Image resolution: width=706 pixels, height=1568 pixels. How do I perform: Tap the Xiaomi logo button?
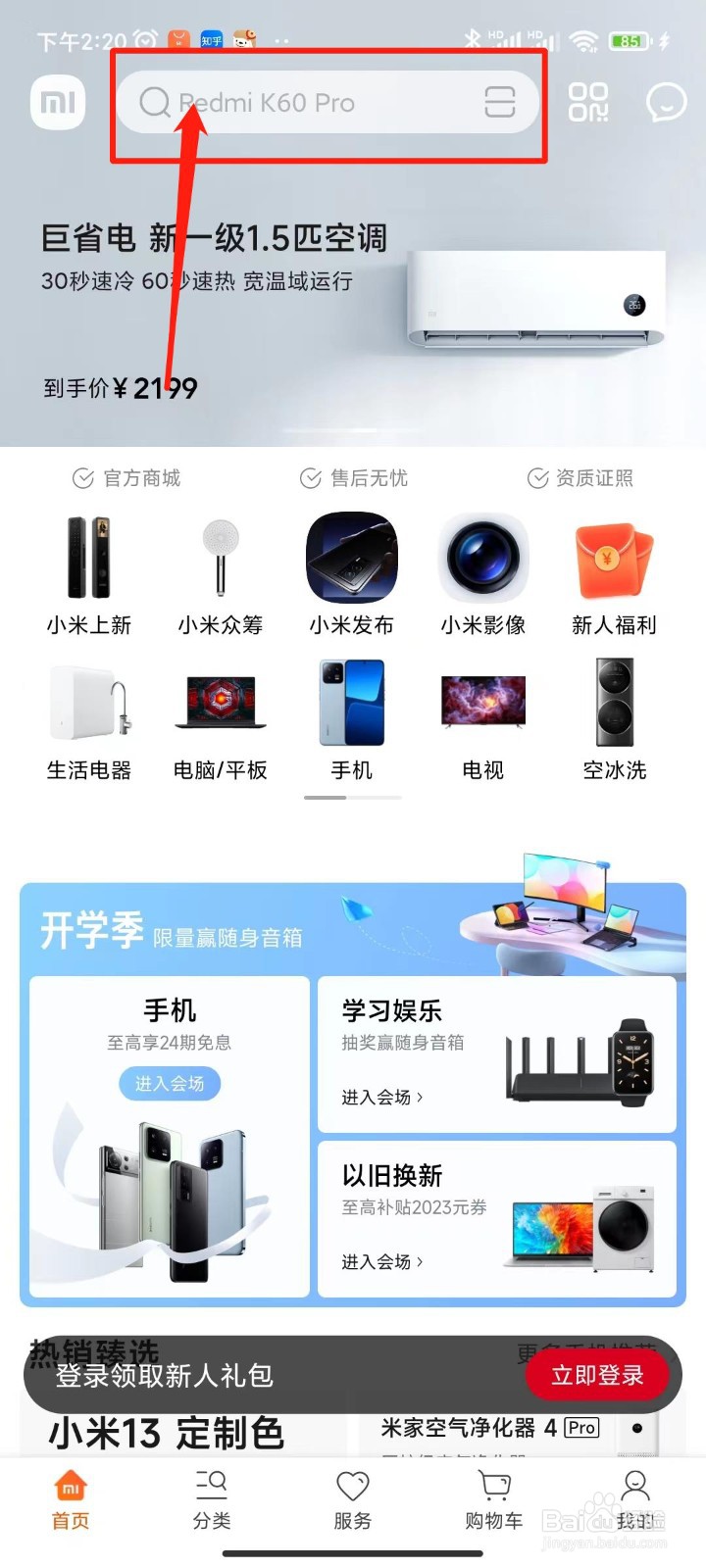(x=59, y=102)
